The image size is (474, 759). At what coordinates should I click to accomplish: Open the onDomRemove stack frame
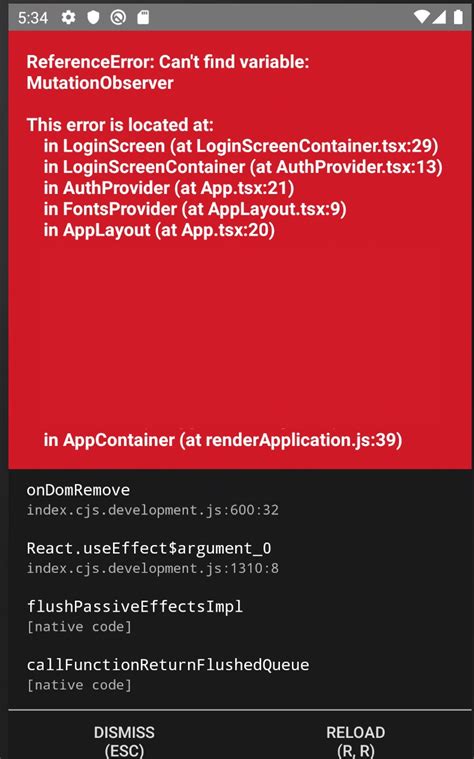point(240,500)
